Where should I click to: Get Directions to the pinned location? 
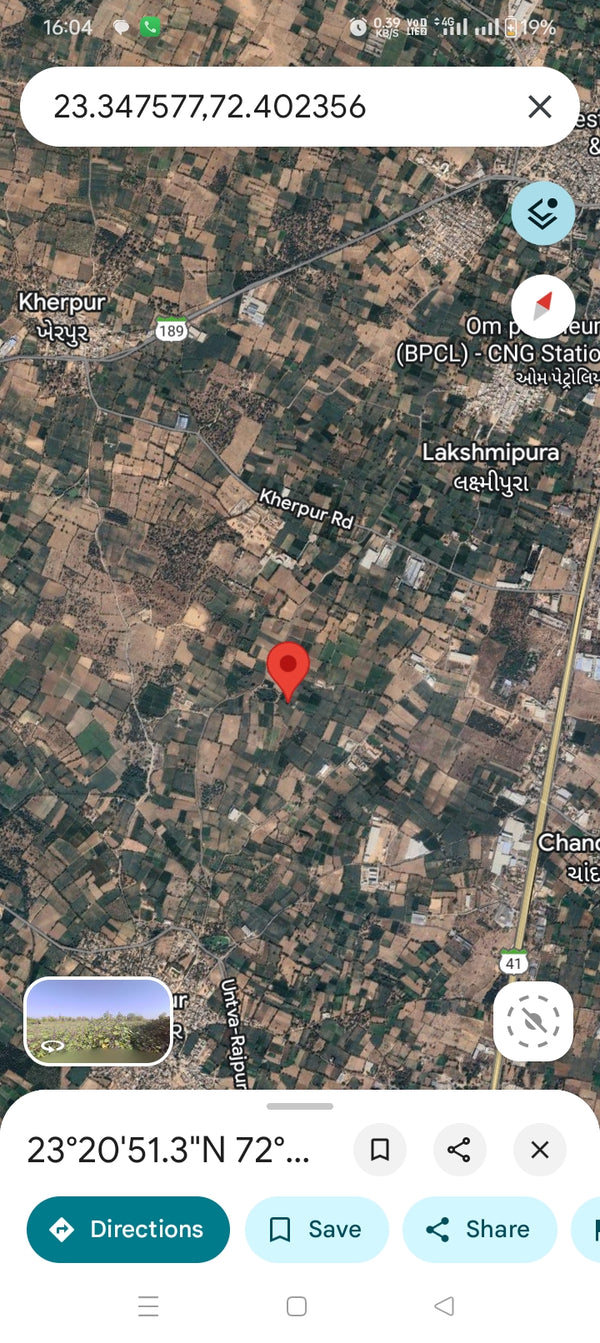point(128,1229)
